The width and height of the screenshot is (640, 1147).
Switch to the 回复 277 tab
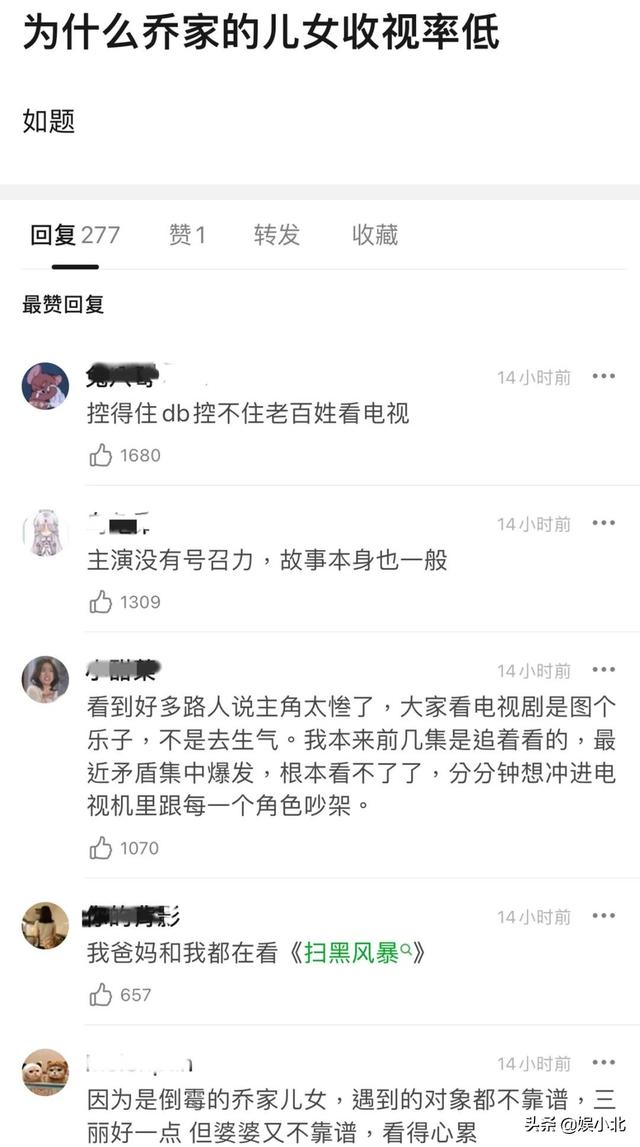[75, 235]
